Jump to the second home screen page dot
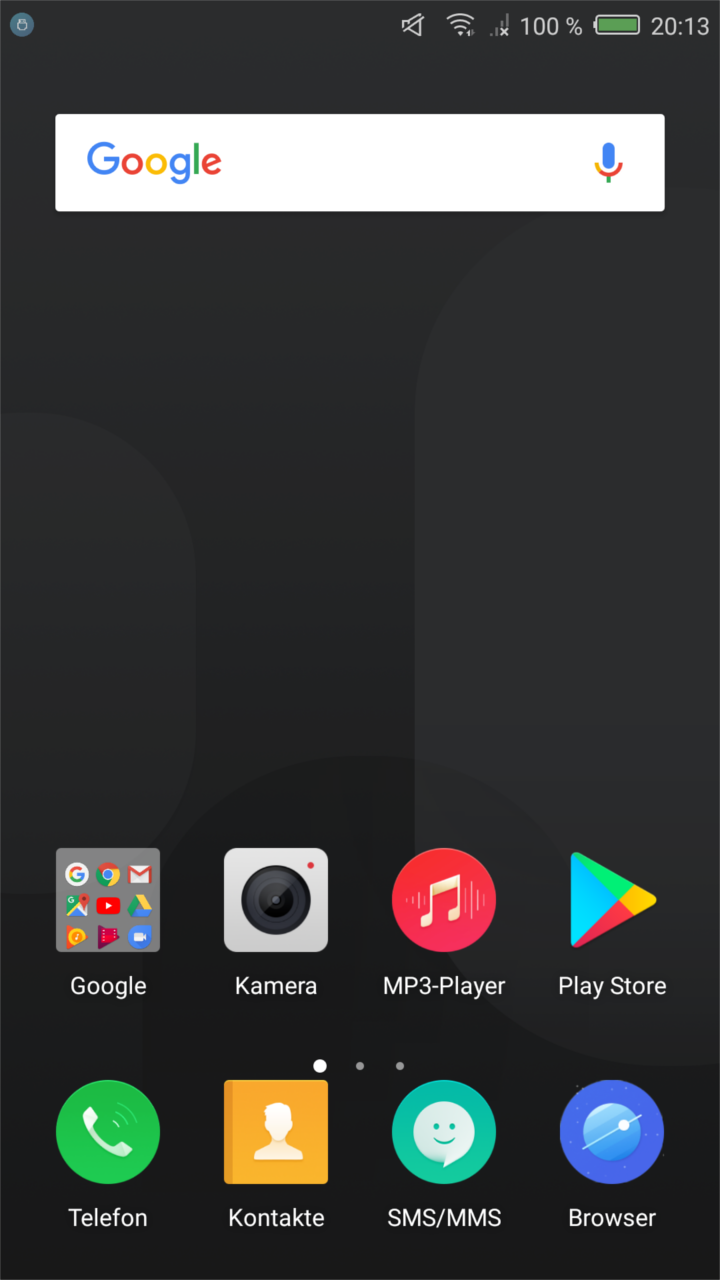Screen dimensions: 720x1280 [360, 1066]
